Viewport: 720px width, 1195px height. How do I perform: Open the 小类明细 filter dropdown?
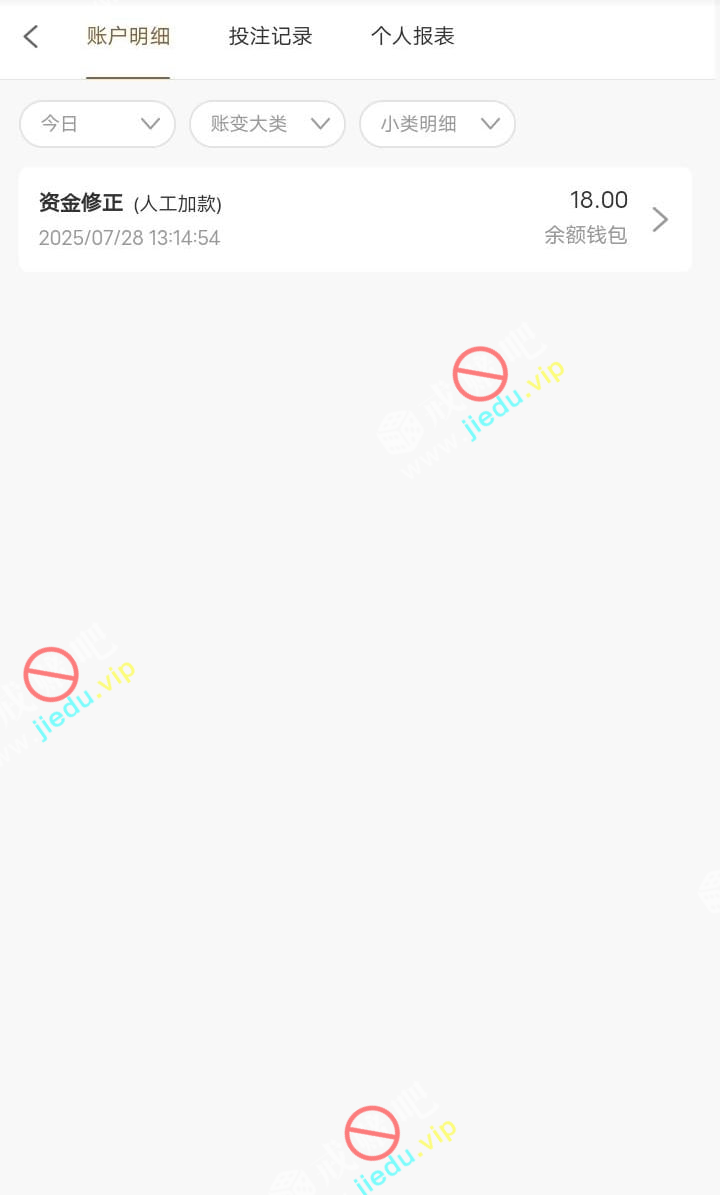[438, 124]
